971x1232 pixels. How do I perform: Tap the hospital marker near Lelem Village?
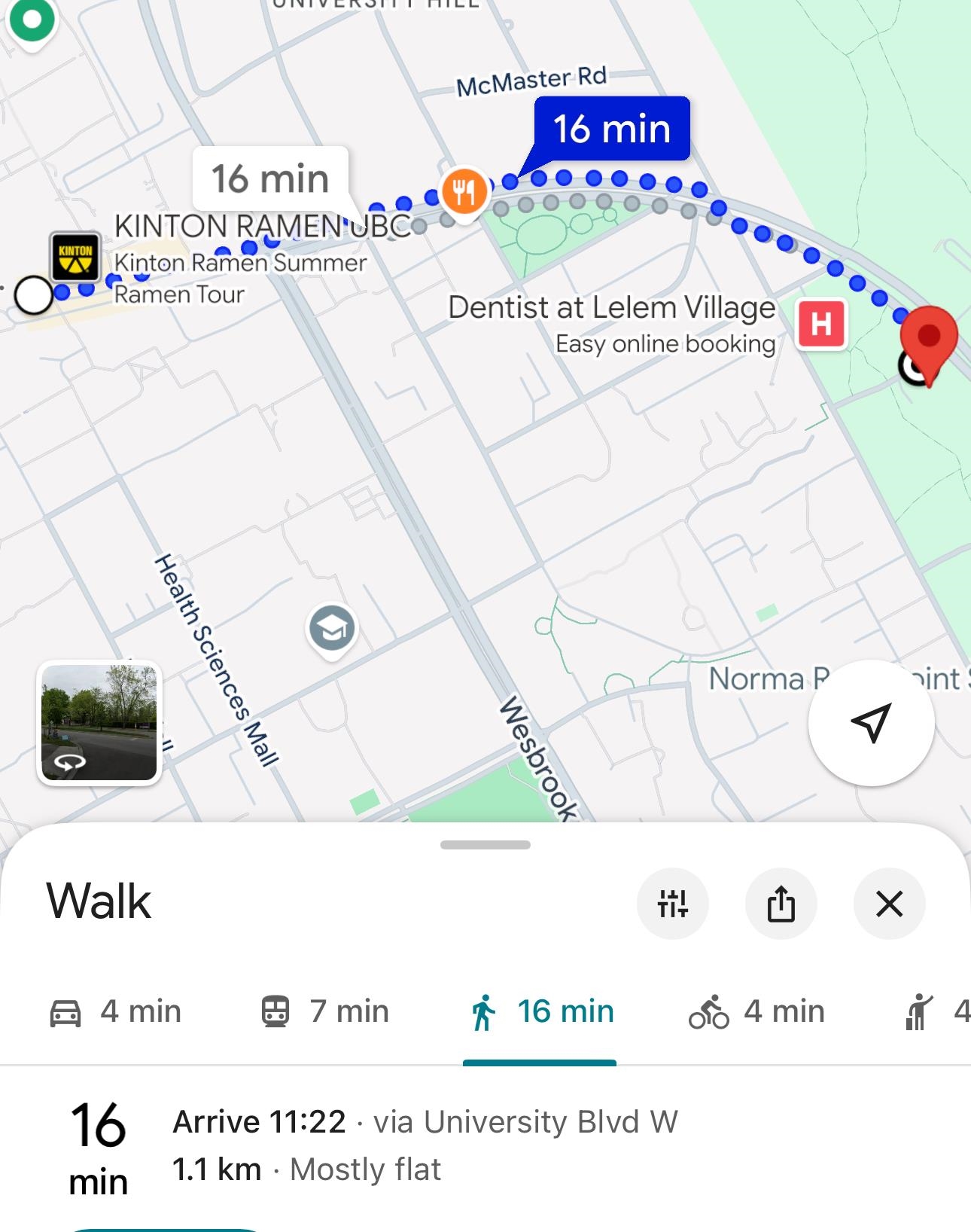point(821,324)
